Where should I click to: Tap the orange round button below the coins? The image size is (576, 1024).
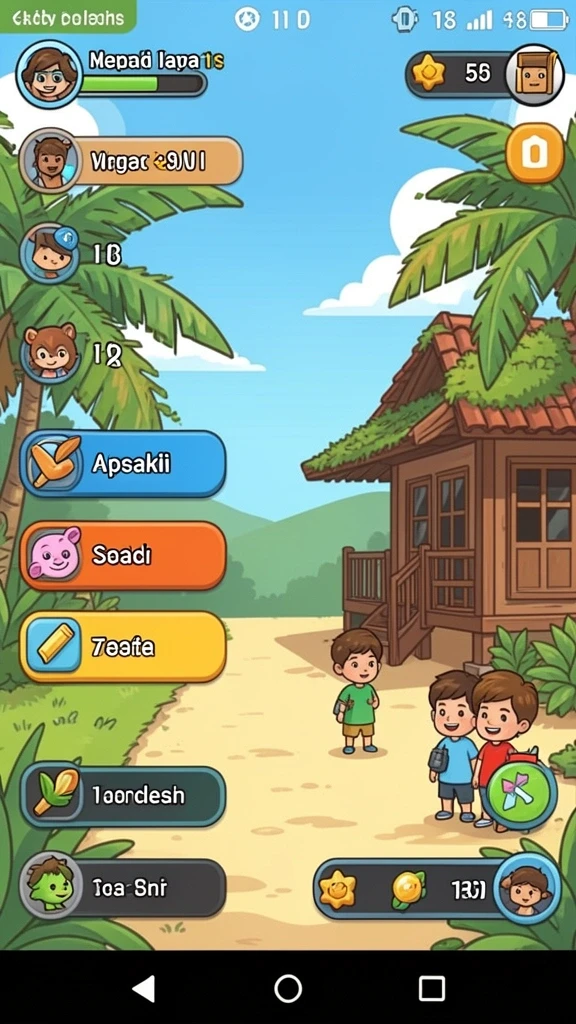pyautogui.click(x=535, y=153)
